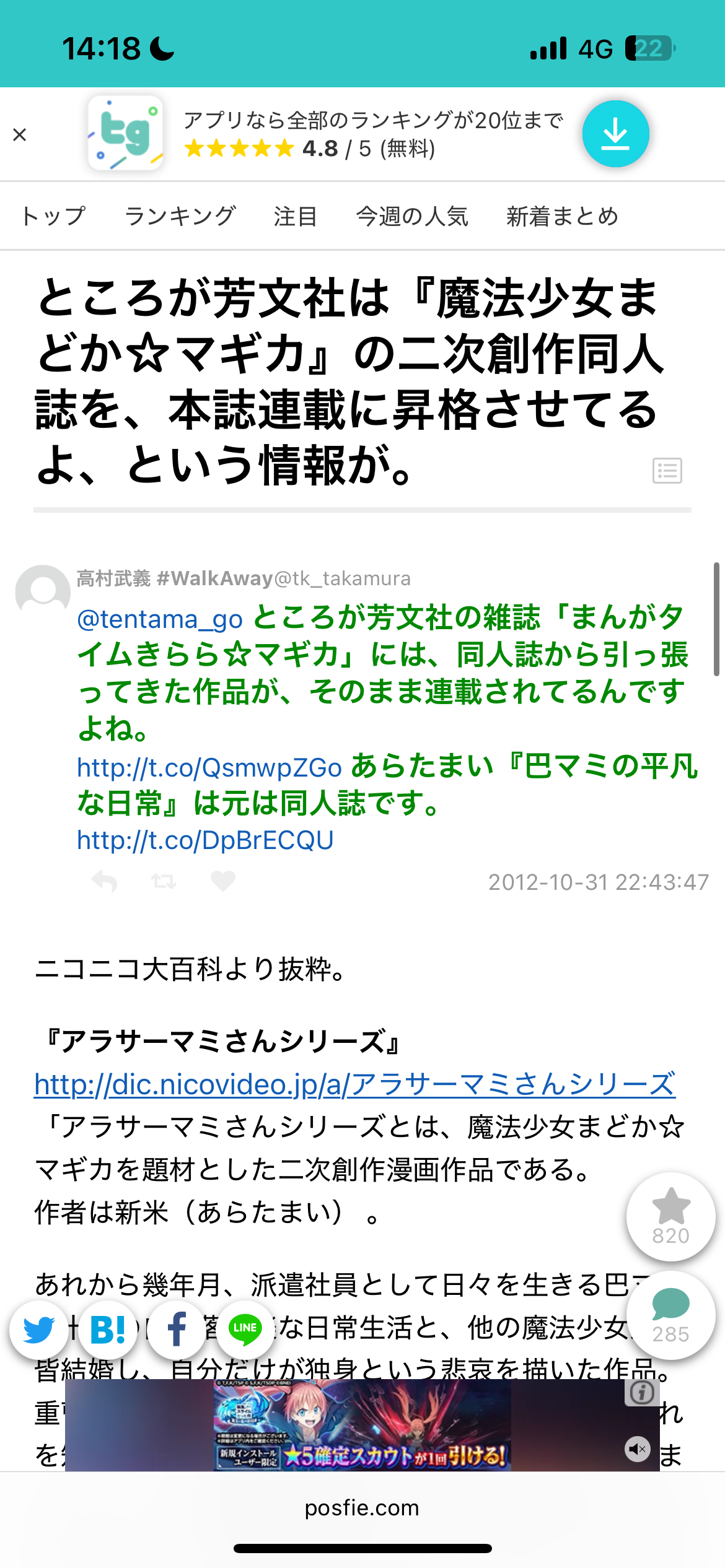Share via the LINE button
725x1568 pixels.
245,1330
